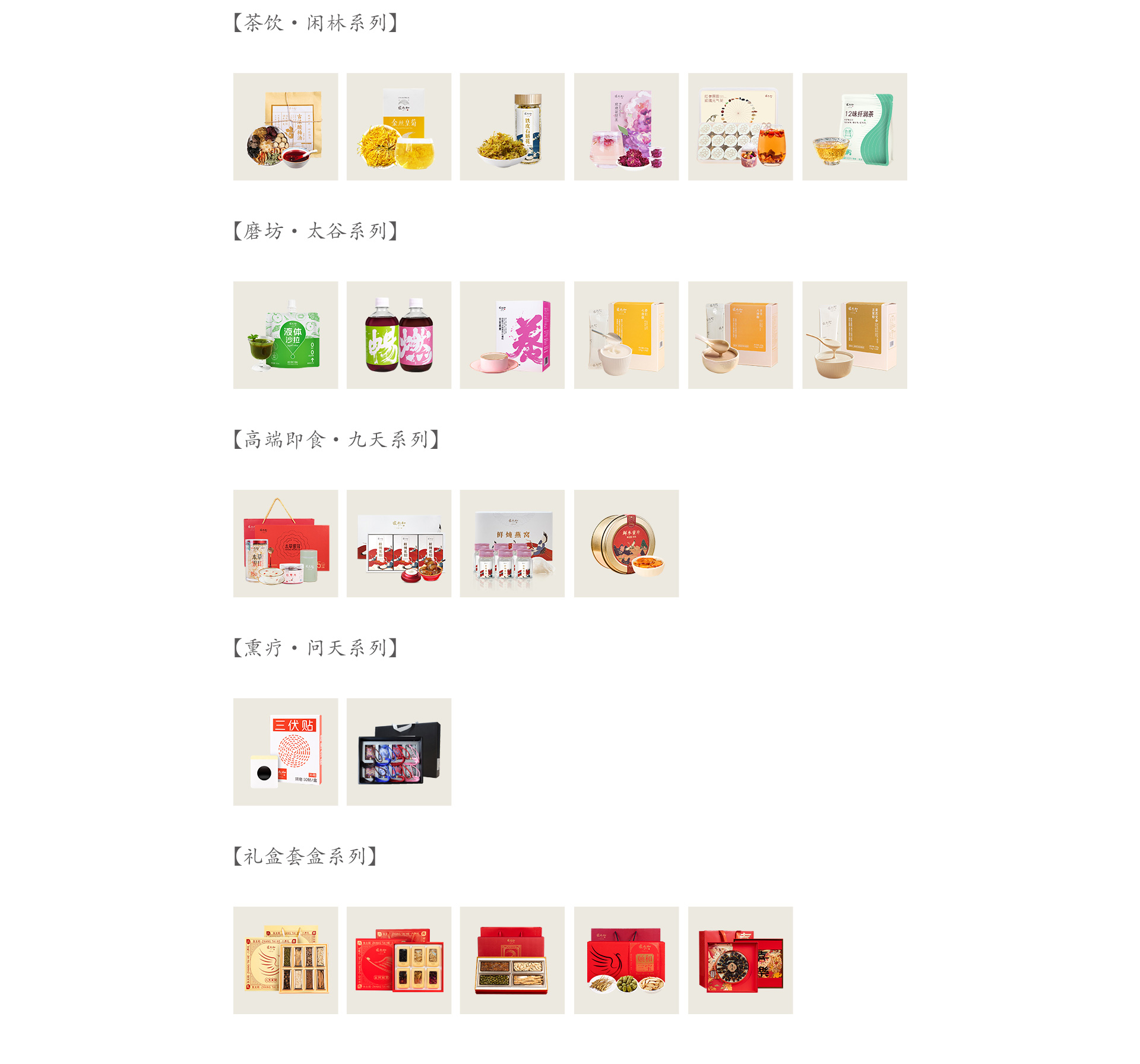Select the pink 养 box product
1140x1064 pixels.
[512, 335]
